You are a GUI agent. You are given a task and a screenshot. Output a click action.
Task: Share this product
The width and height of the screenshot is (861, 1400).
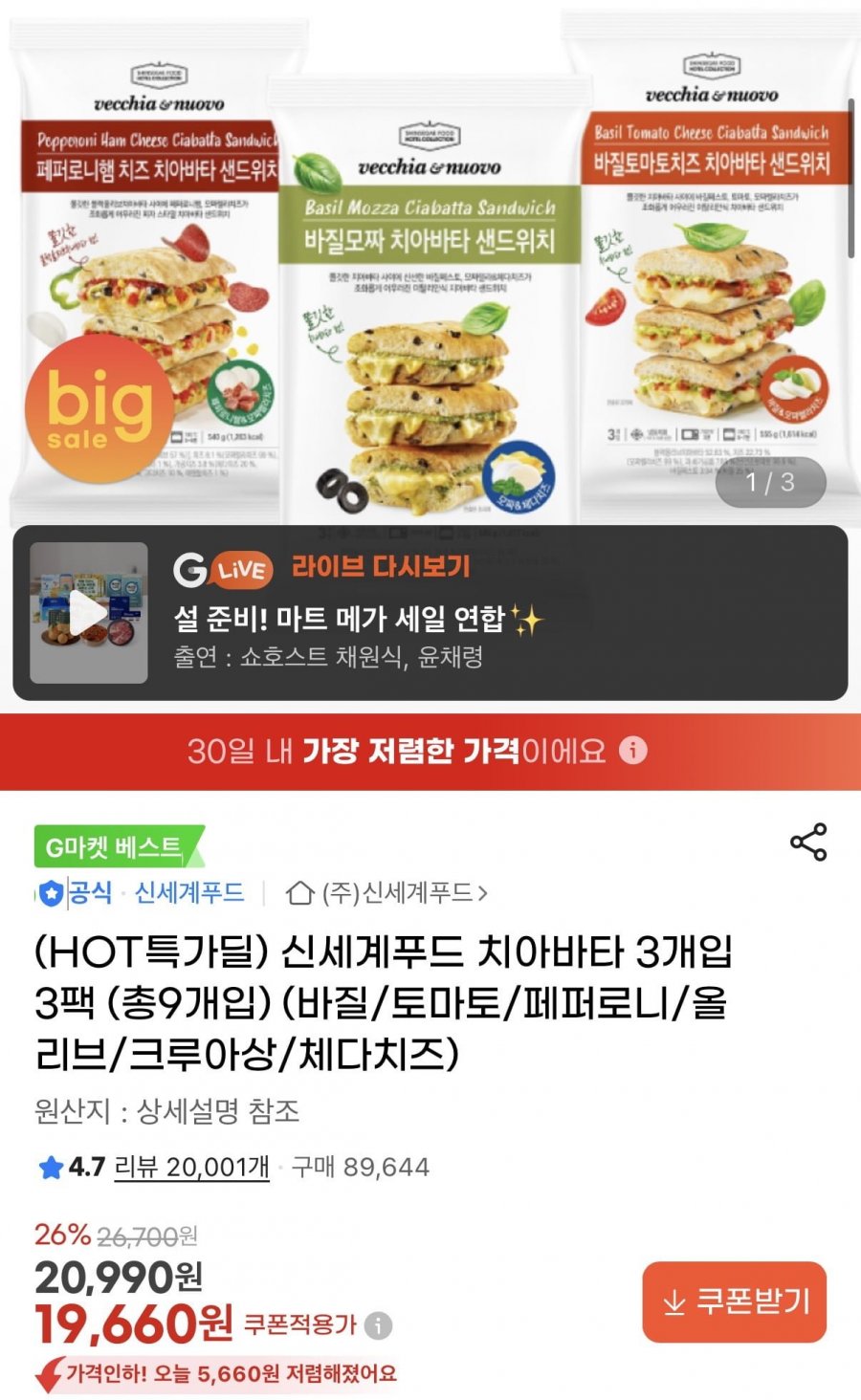tap(808, 842)
